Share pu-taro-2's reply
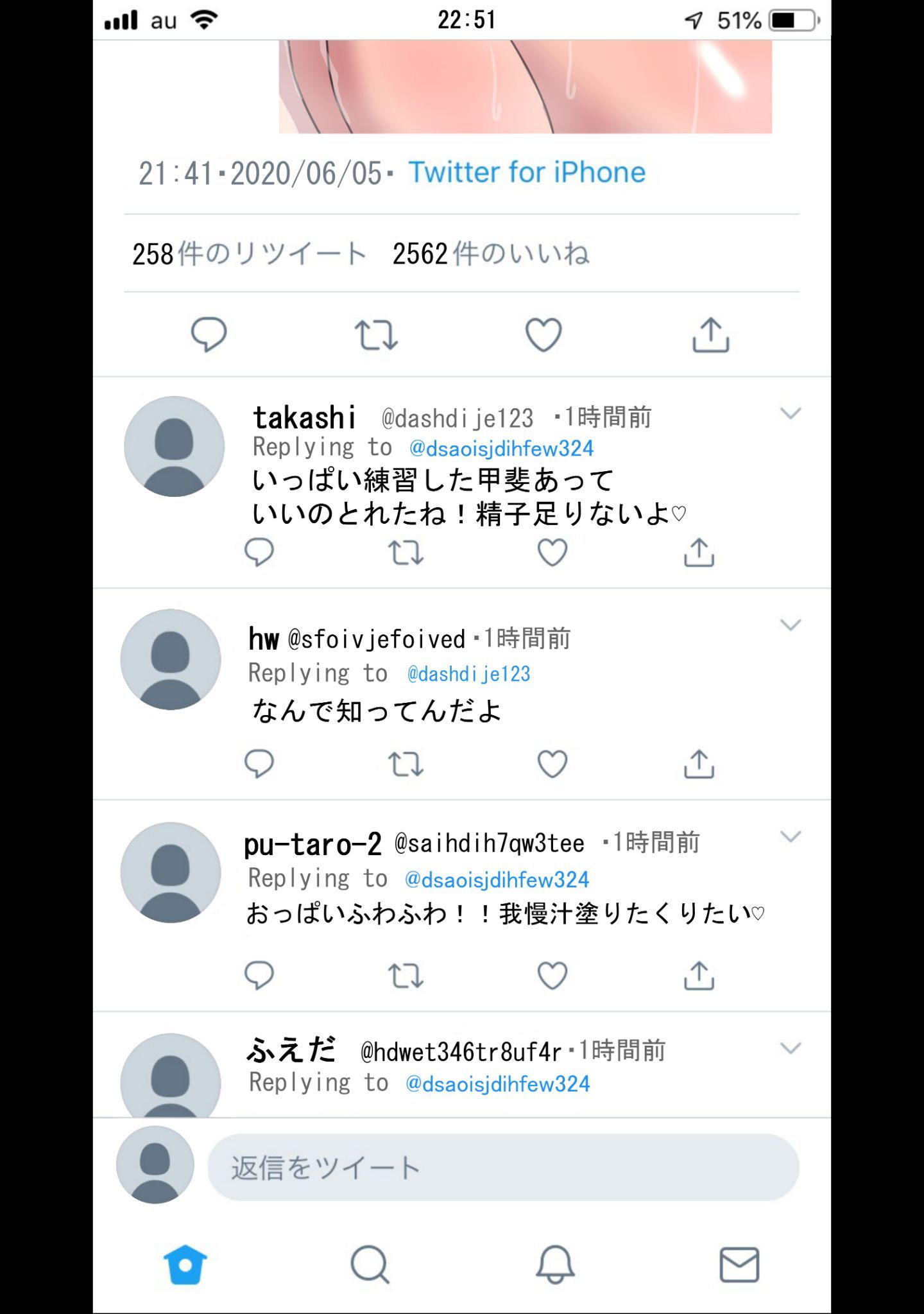Screen dimensions: 924x1314 pyautogui.click(x=699, y=976)
